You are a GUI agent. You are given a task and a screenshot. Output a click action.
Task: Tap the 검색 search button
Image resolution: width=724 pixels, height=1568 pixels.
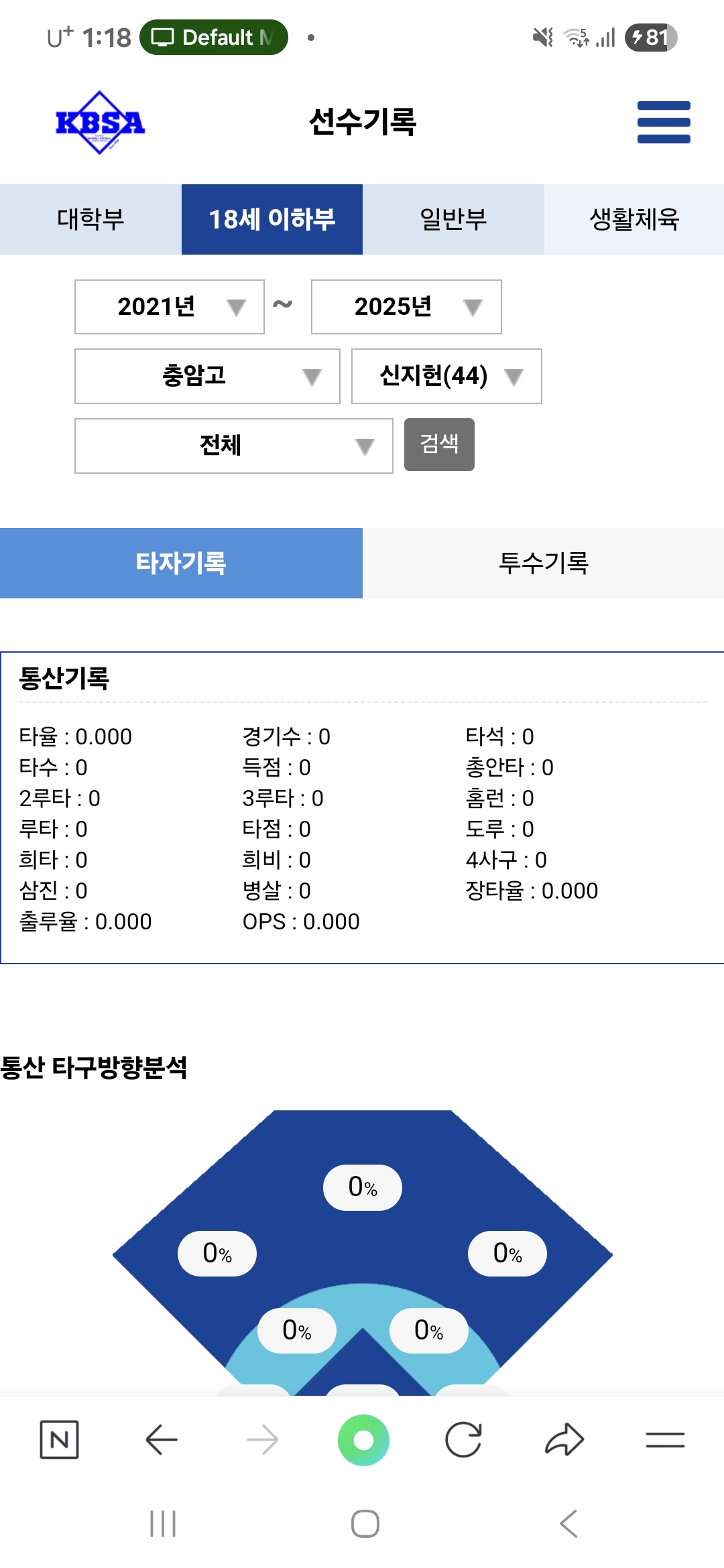[439, 444]
